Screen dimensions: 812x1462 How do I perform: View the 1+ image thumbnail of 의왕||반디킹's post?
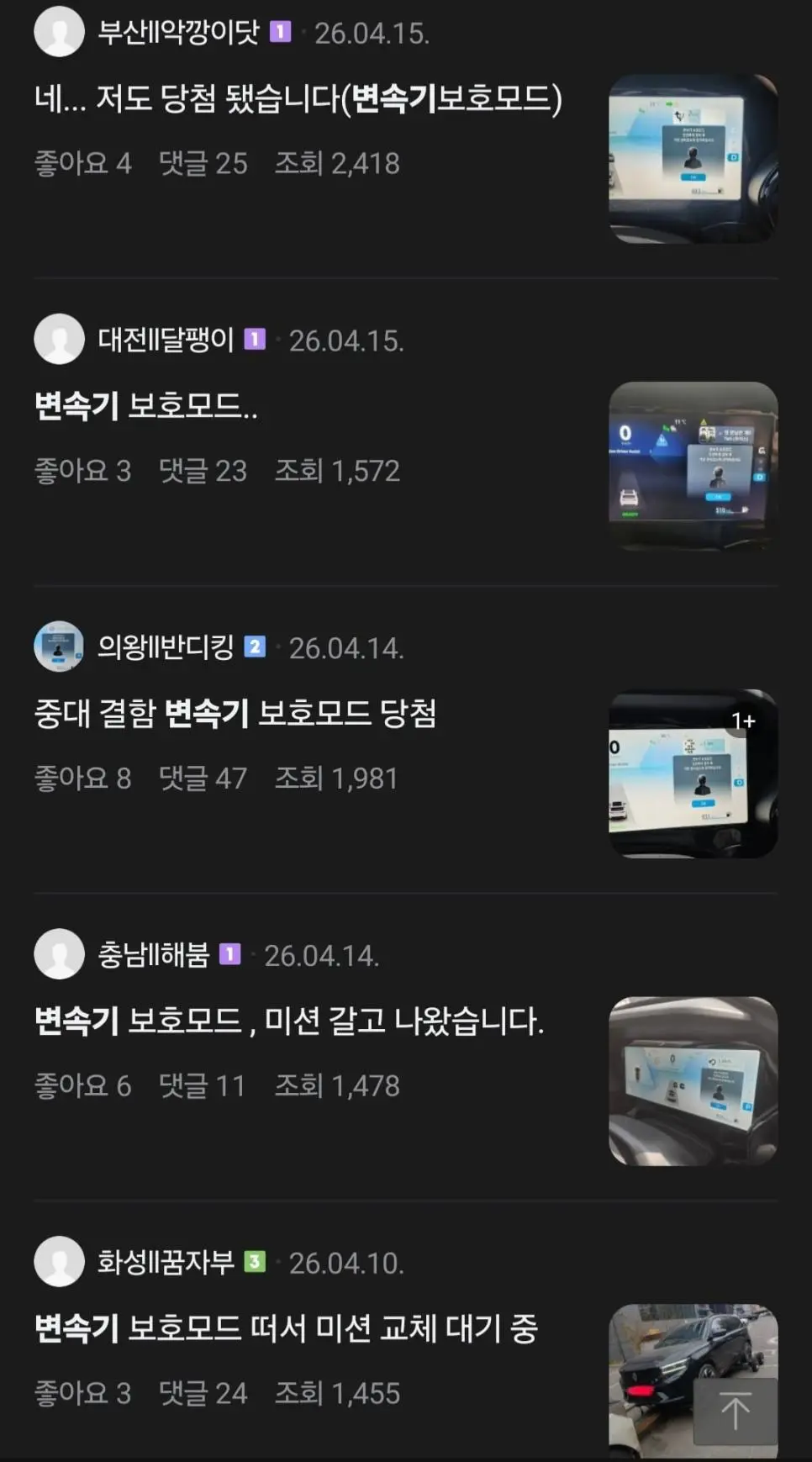click(693, 773)
